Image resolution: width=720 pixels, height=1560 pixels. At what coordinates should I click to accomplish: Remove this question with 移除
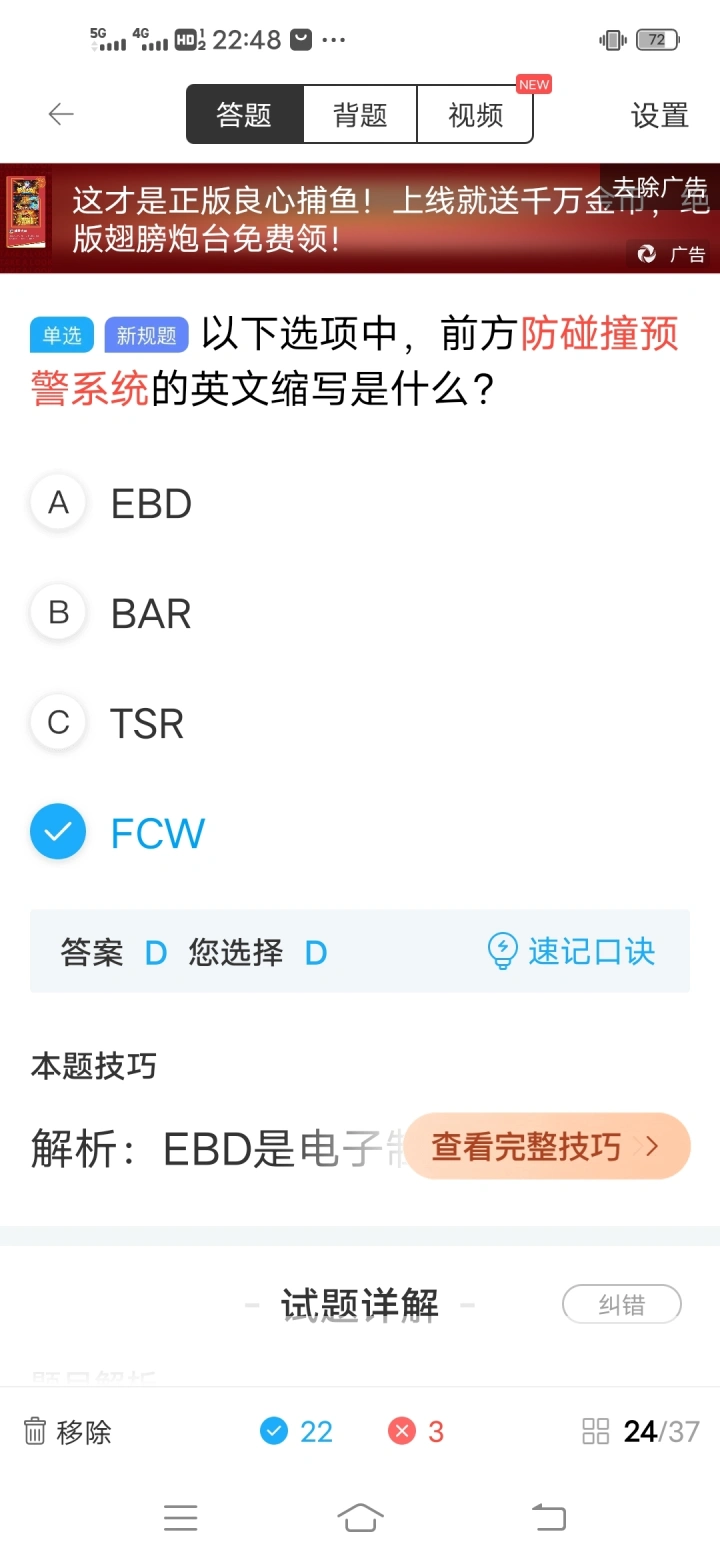[x=67, y=1432]
